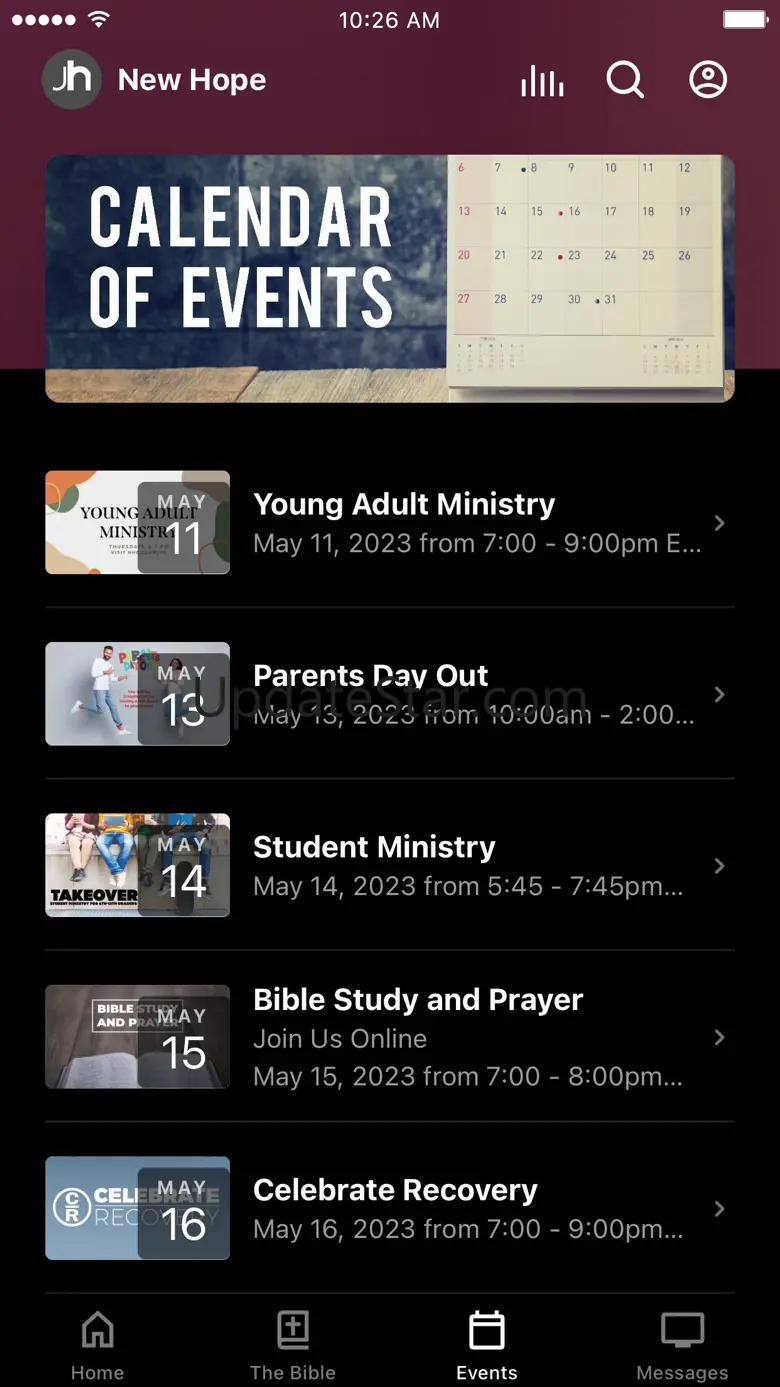Open the search icon
The width and height of the screenshot is (780, 1387).
[x=625, y=80]
